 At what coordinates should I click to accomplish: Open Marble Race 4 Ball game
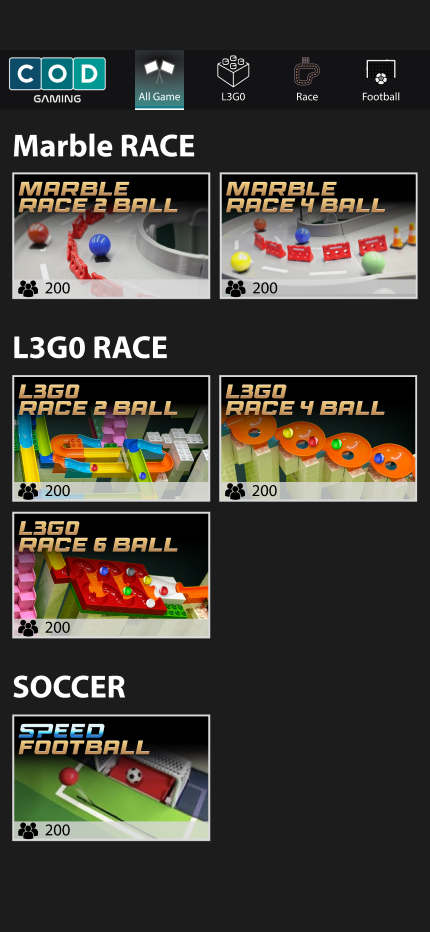(318, 236)
